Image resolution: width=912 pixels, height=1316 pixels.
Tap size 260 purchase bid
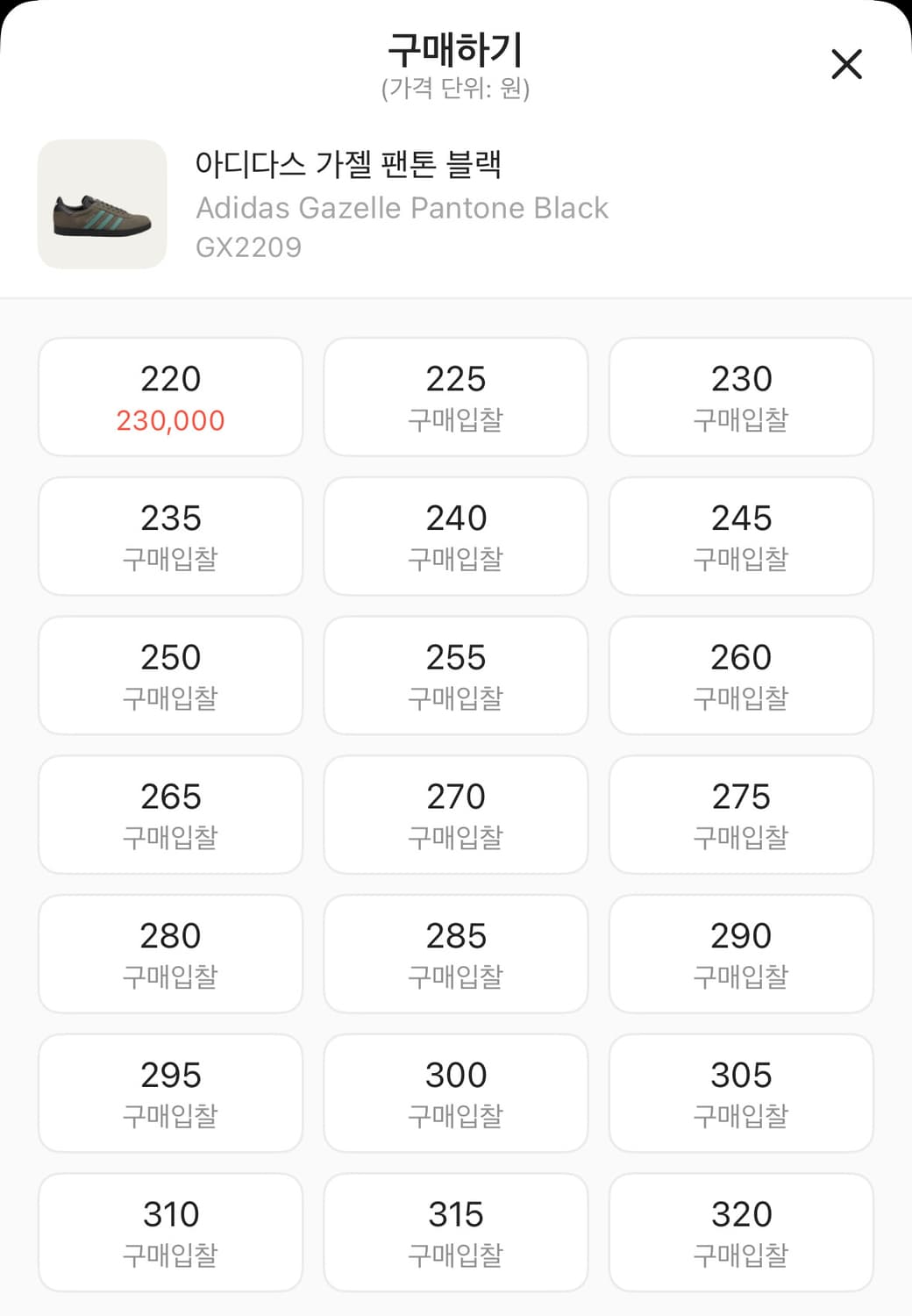click(741, 676)
